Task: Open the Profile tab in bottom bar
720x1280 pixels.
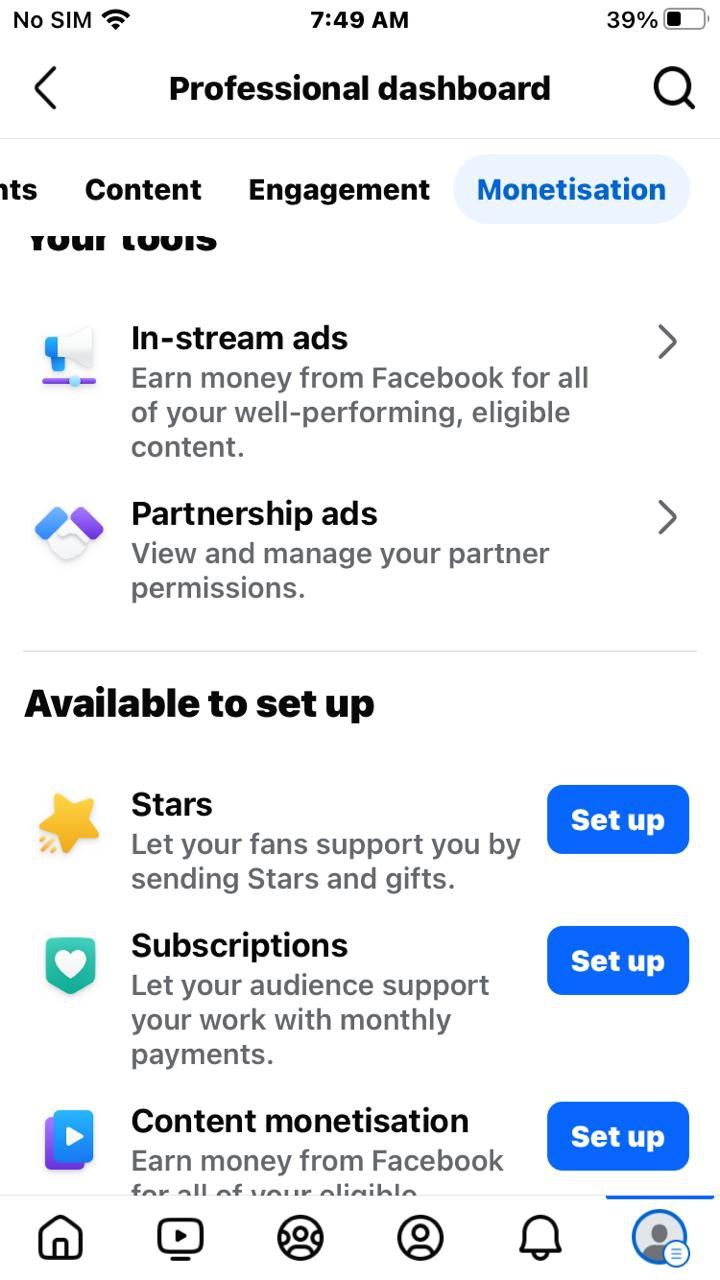Action: pos(420,1238)
